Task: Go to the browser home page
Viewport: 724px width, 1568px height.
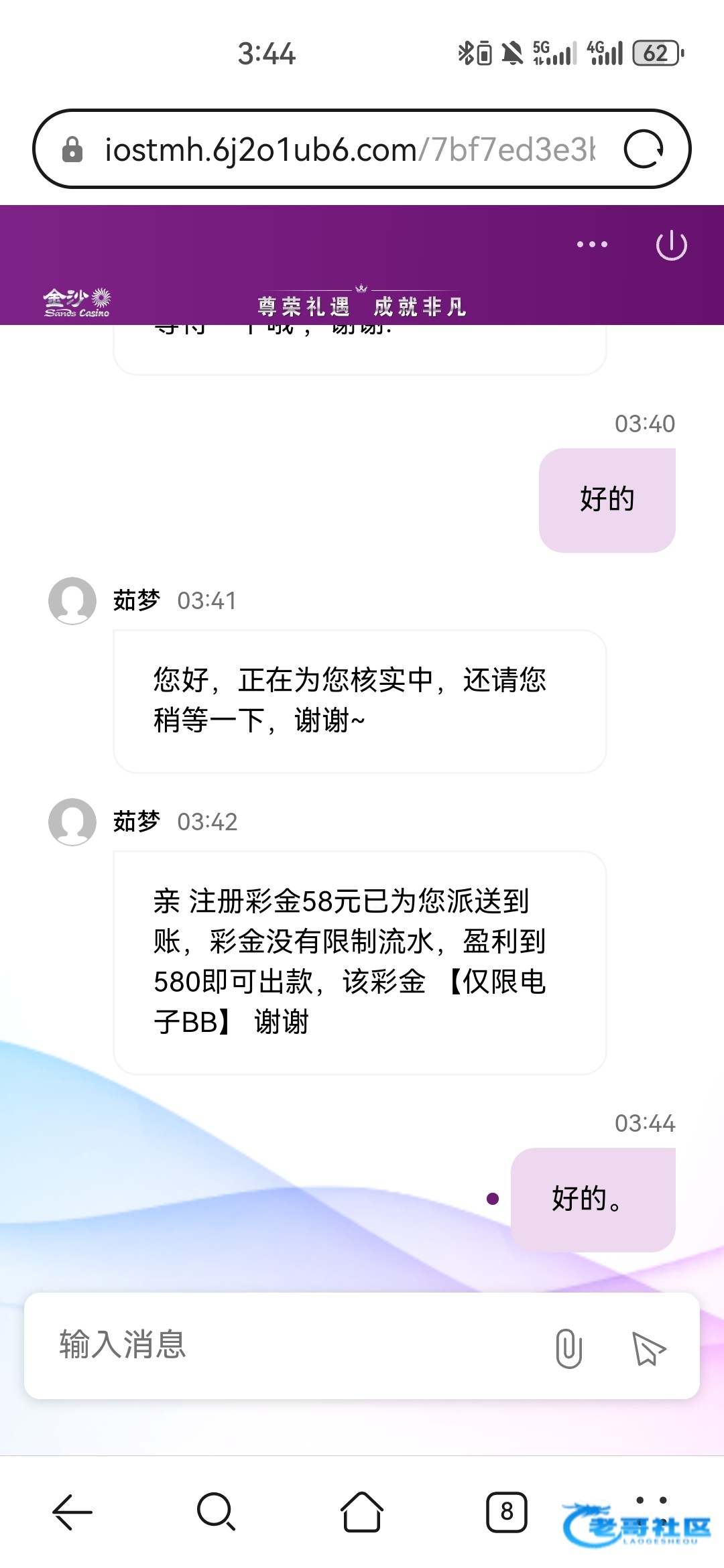Action: click(362, 1512)
